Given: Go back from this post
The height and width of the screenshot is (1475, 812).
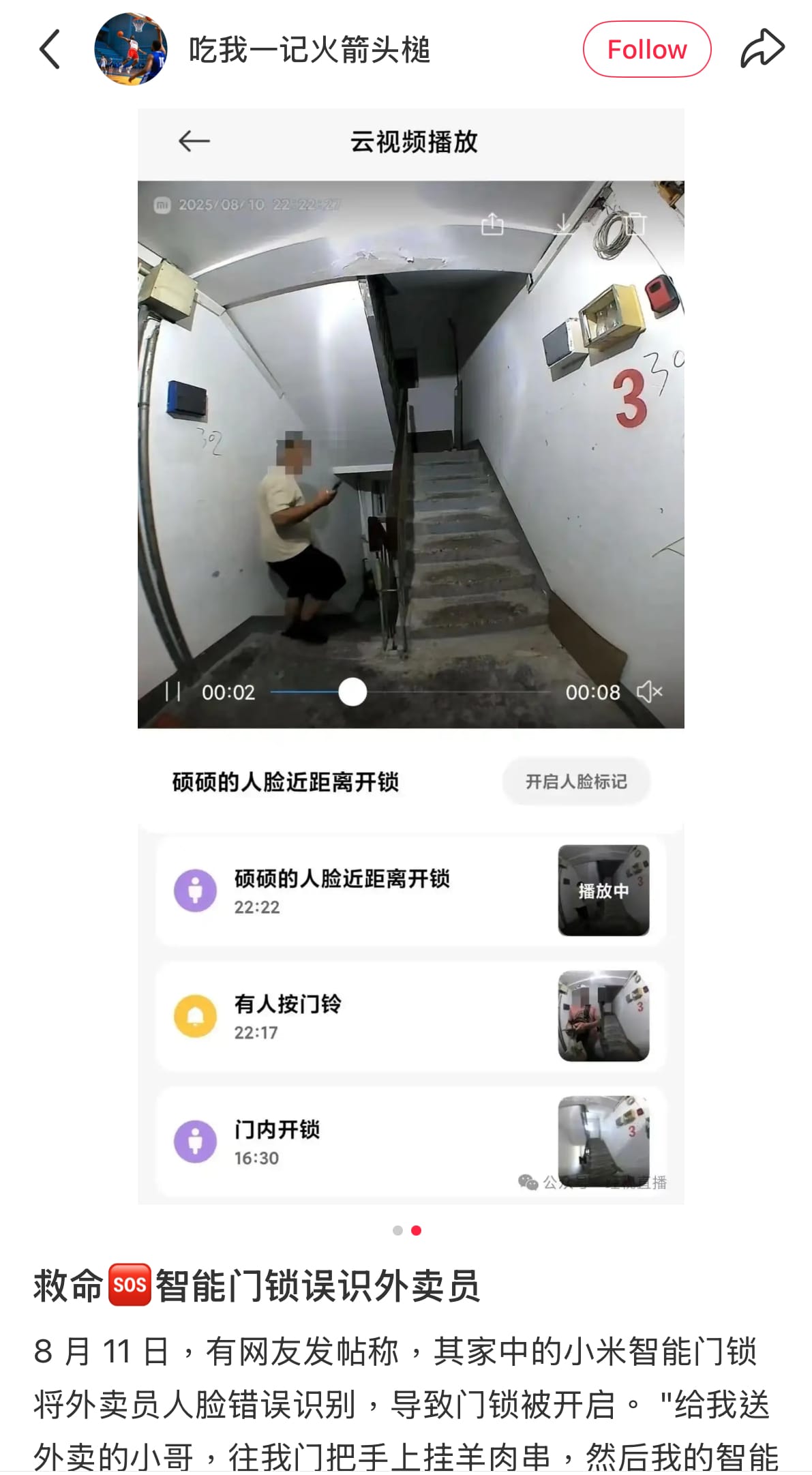Looking at the screenshot, I should pyautogui.click(x=50, y=49).
